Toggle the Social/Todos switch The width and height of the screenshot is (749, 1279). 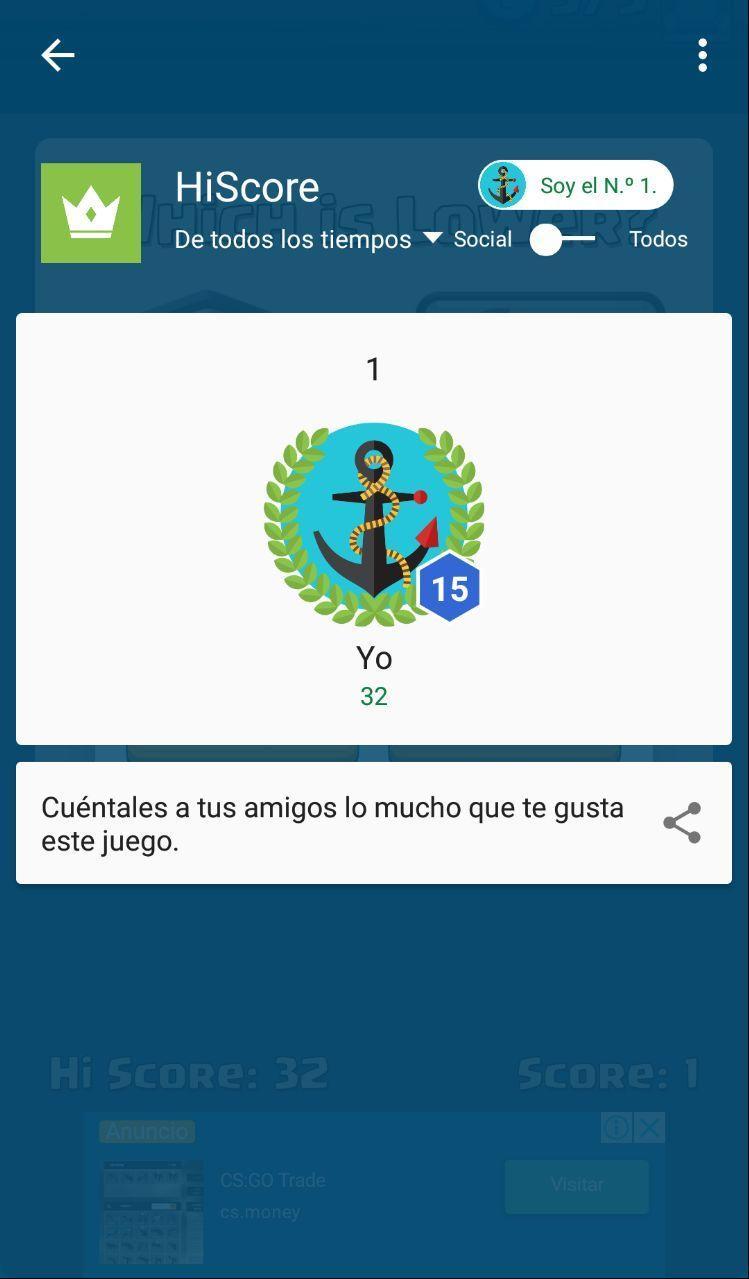(562, 239)
